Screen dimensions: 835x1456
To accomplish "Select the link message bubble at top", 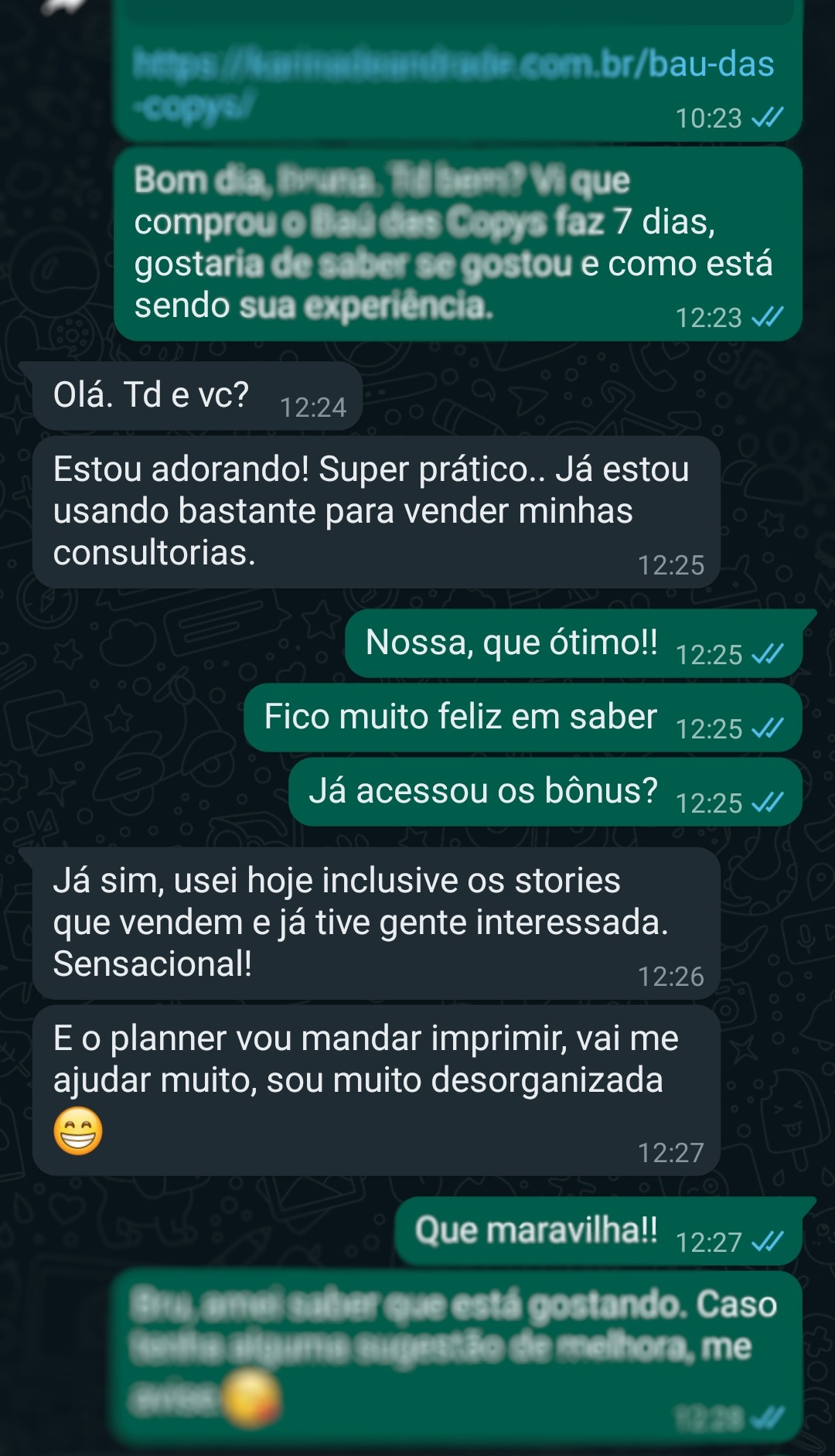I will click(x=456, y=66).
